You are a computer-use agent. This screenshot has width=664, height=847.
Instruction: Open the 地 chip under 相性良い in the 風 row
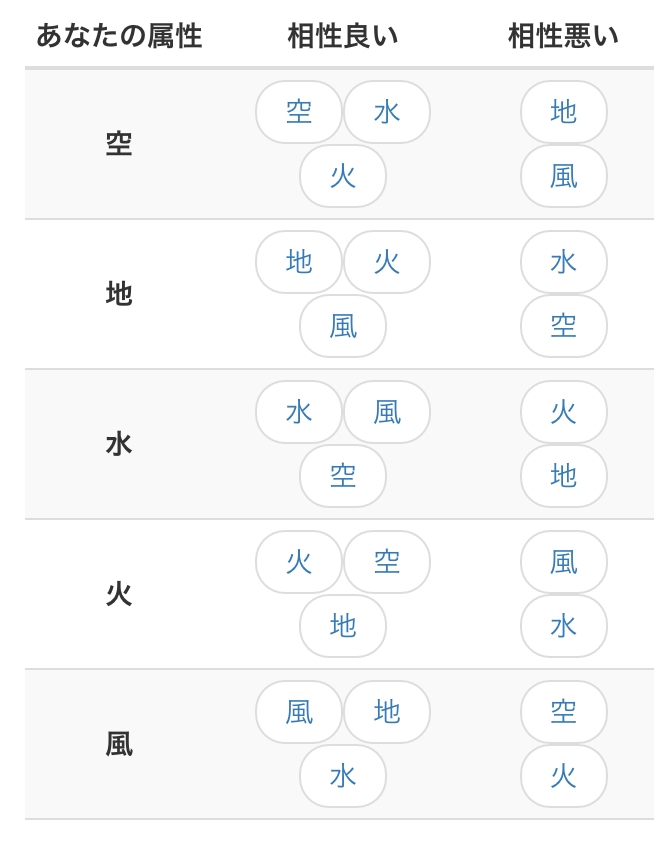(x=387, y=712)
